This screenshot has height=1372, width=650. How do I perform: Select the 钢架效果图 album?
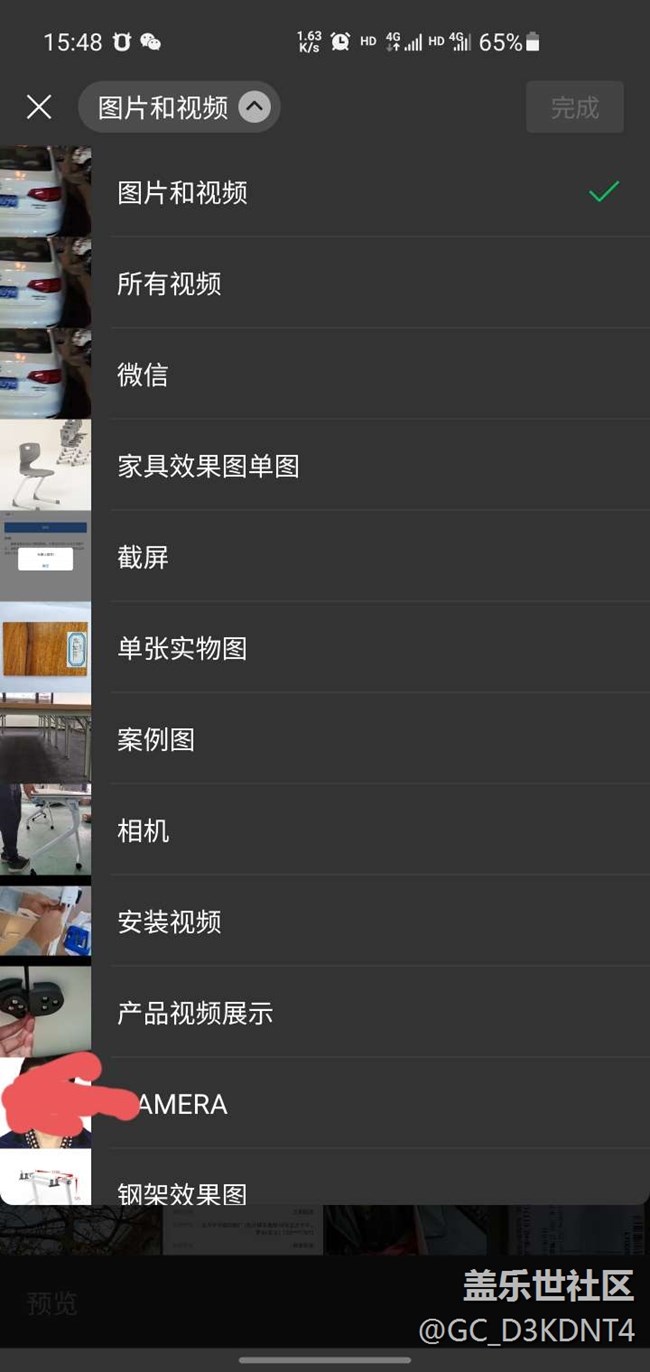pyautogui.click(x=325, y=1188)
